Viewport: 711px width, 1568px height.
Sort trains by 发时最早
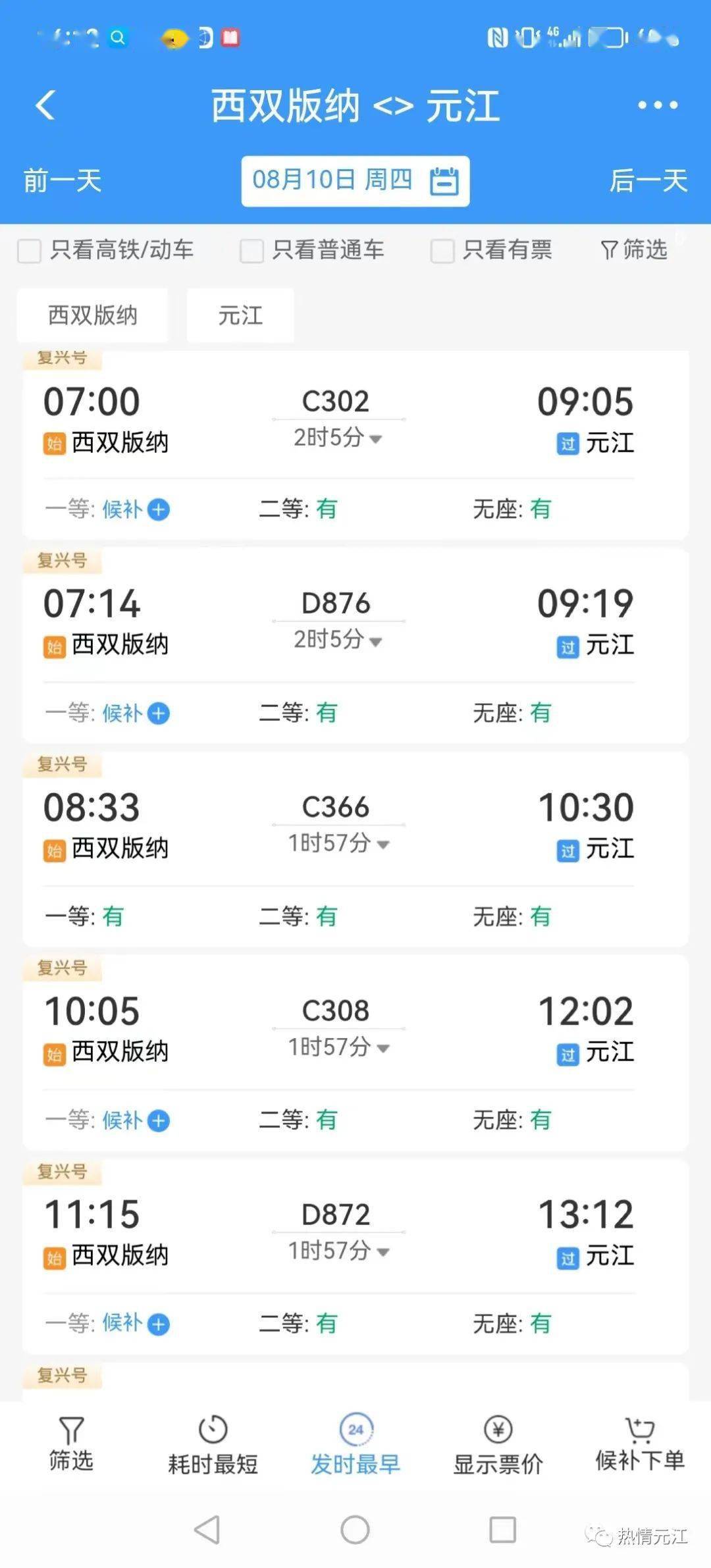click(355, 1446)
